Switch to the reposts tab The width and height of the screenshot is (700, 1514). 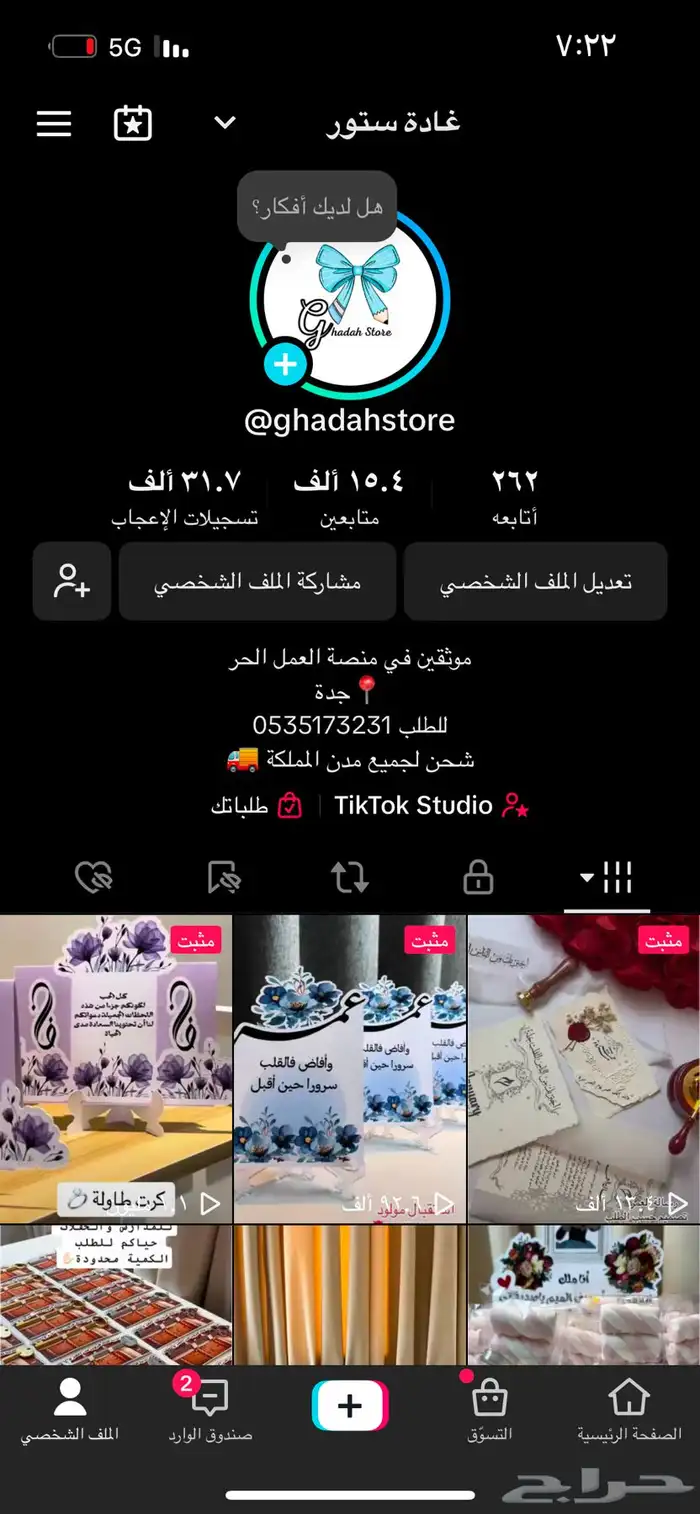[x=350, y=879]
